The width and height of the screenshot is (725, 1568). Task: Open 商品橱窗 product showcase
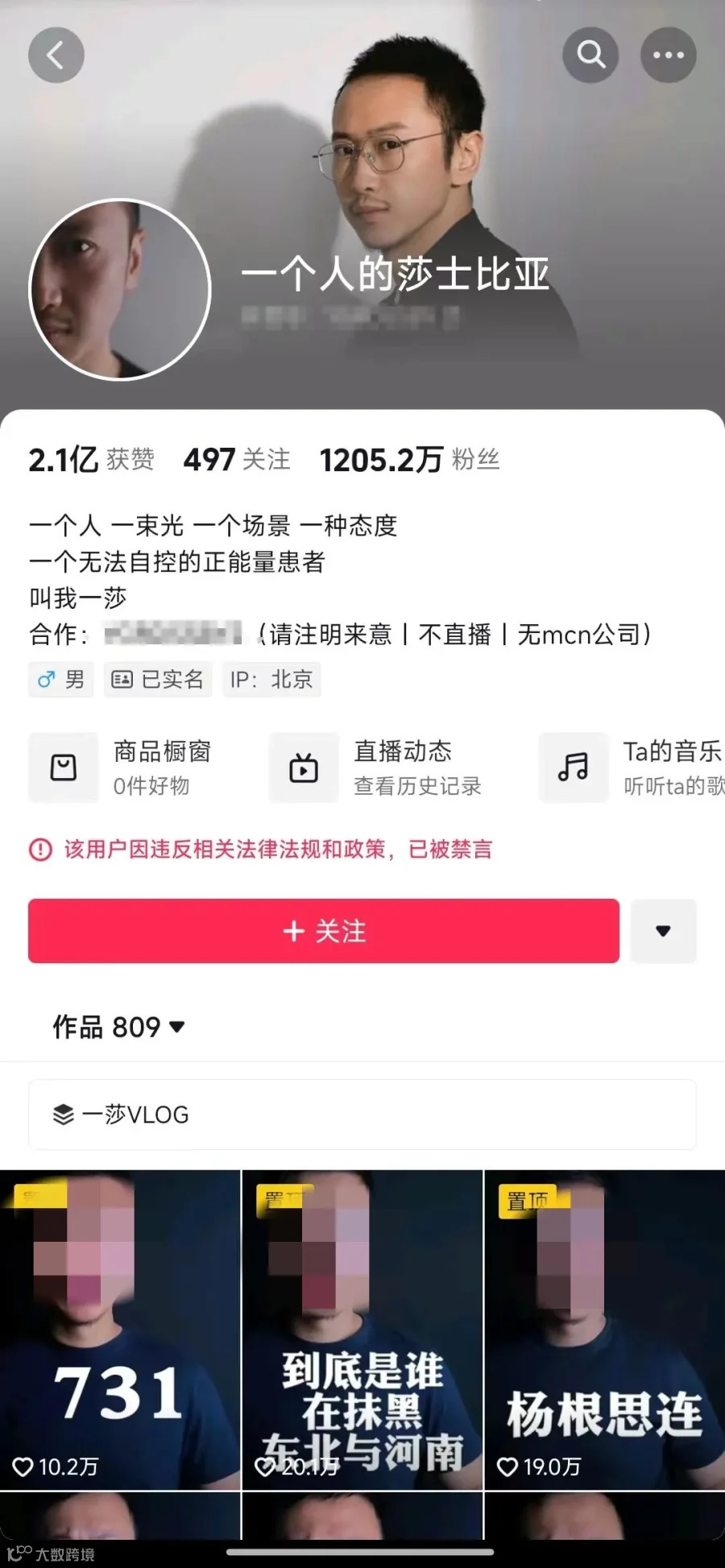(121, 767)
